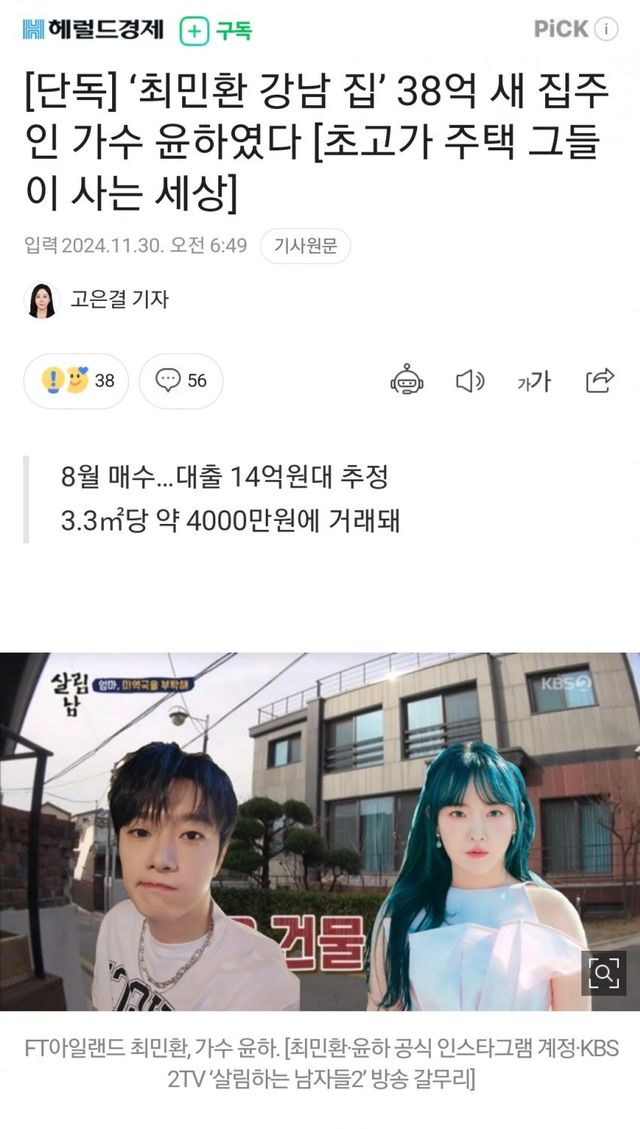Open the 헤럴드경제 publisher page
Screen dimensions: 640x1129
tap(92, 30)
